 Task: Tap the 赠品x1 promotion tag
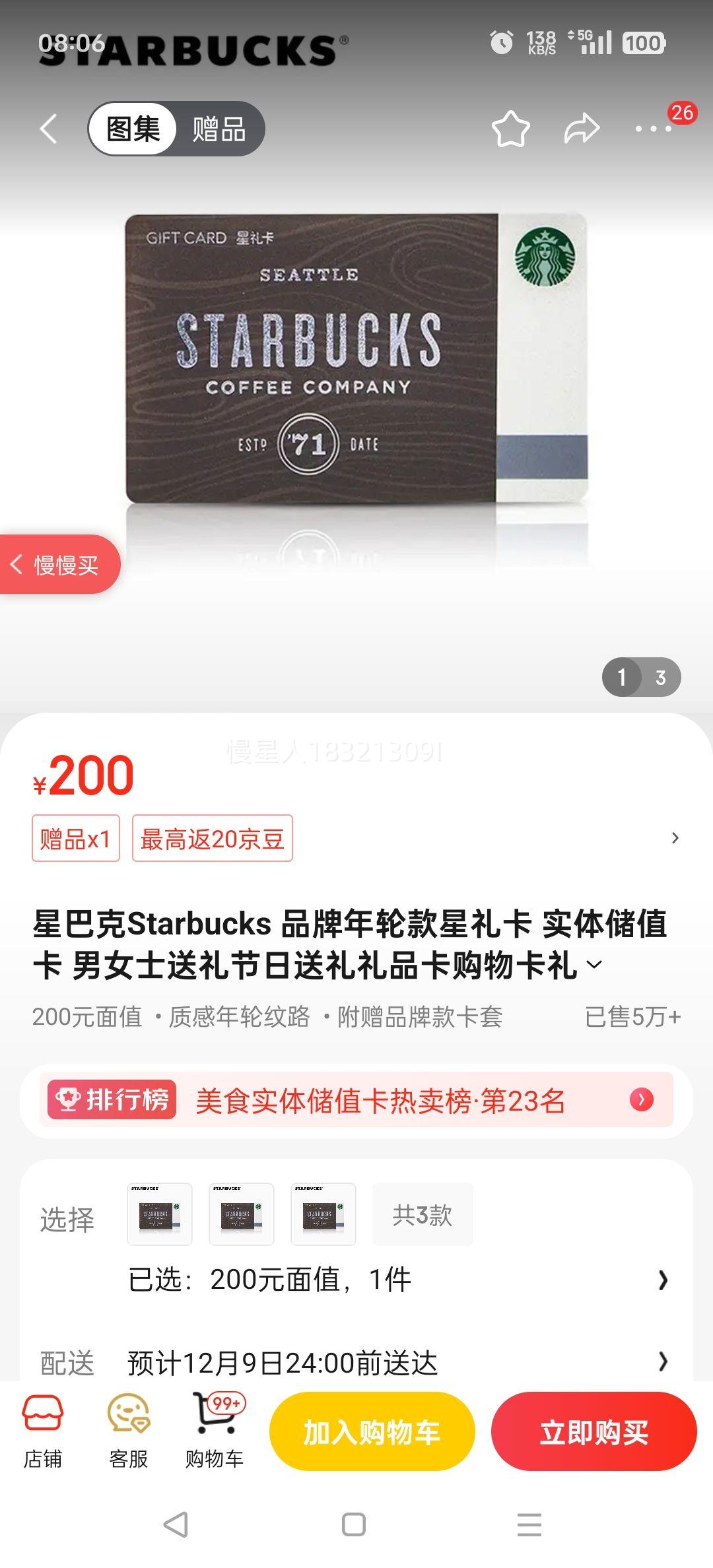tap(75, 837)
